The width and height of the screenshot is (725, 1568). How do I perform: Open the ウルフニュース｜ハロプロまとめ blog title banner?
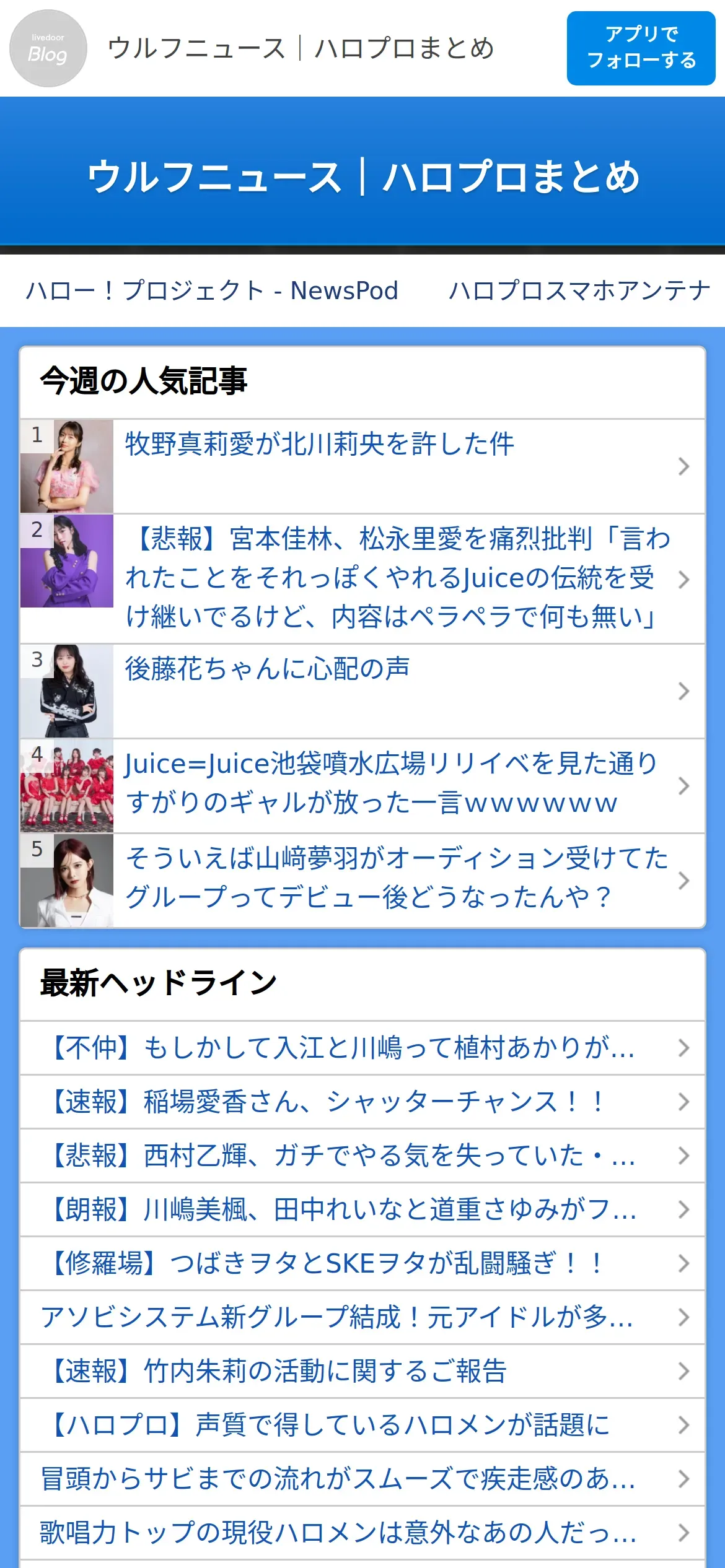(362, 176)
